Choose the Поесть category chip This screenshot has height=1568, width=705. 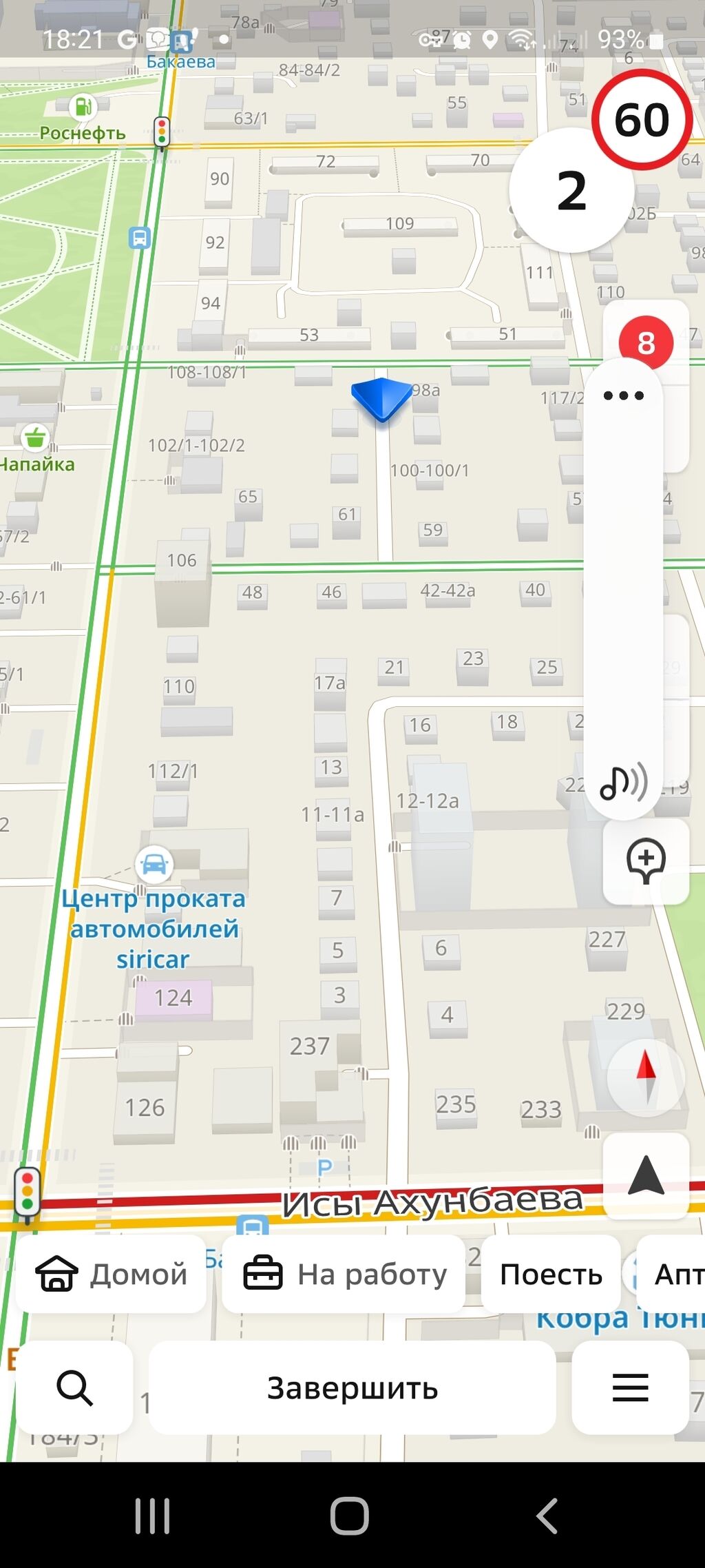pos(551,1274)
